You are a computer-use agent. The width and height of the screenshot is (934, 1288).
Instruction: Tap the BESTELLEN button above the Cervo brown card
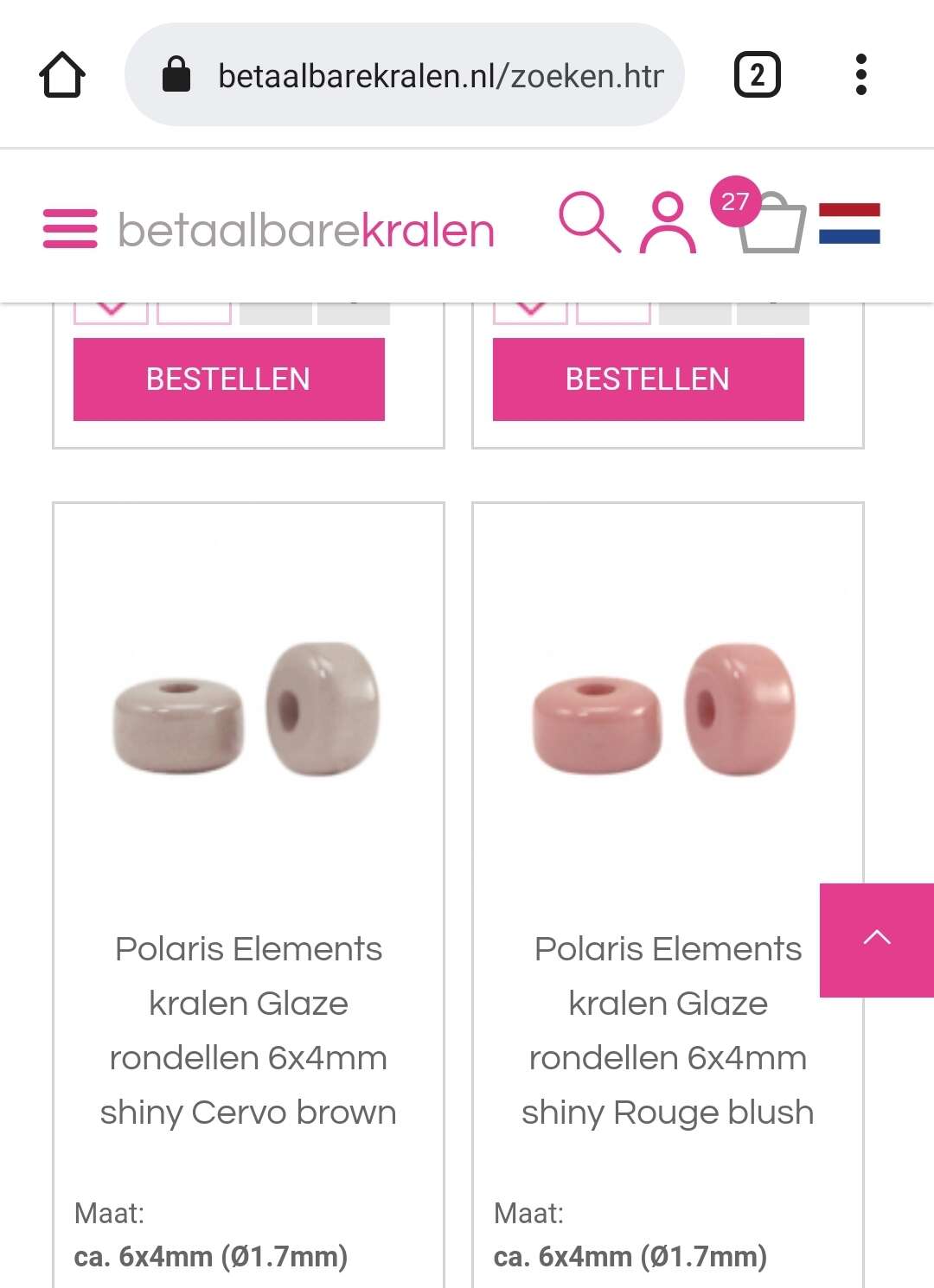coord(229,379)
